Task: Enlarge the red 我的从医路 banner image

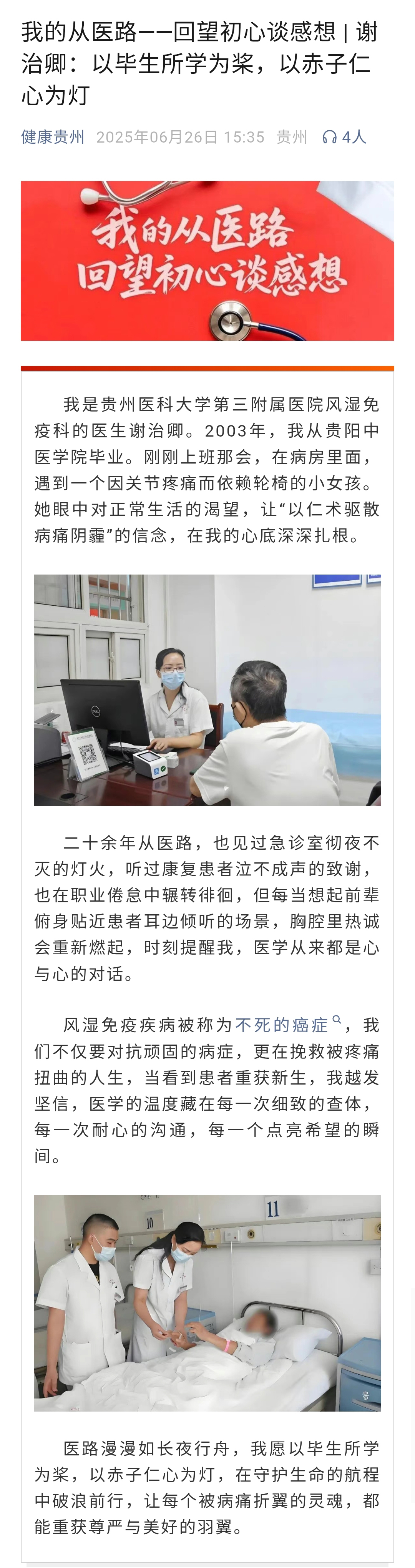Action: coord(207,261)
